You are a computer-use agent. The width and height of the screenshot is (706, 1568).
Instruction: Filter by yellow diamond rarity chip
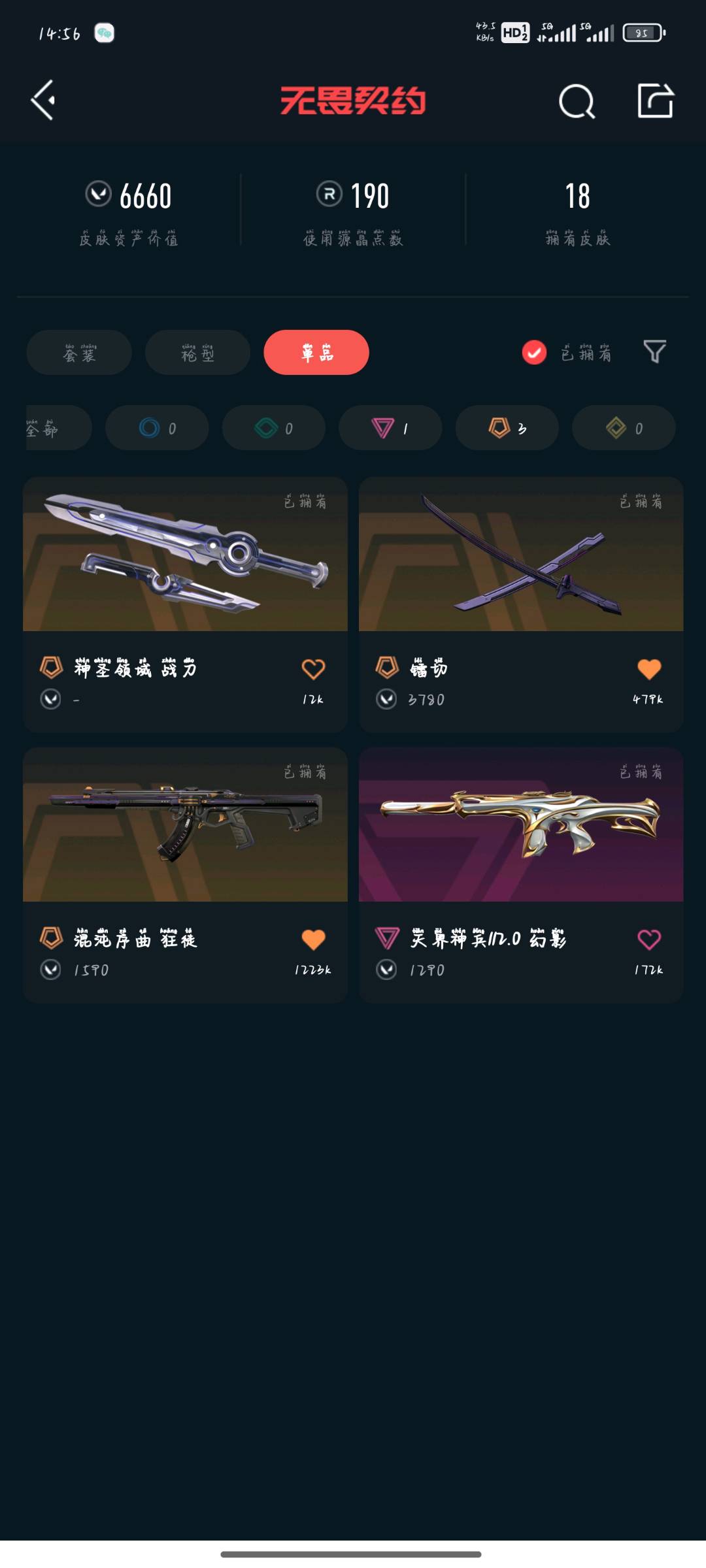(624, 428)
